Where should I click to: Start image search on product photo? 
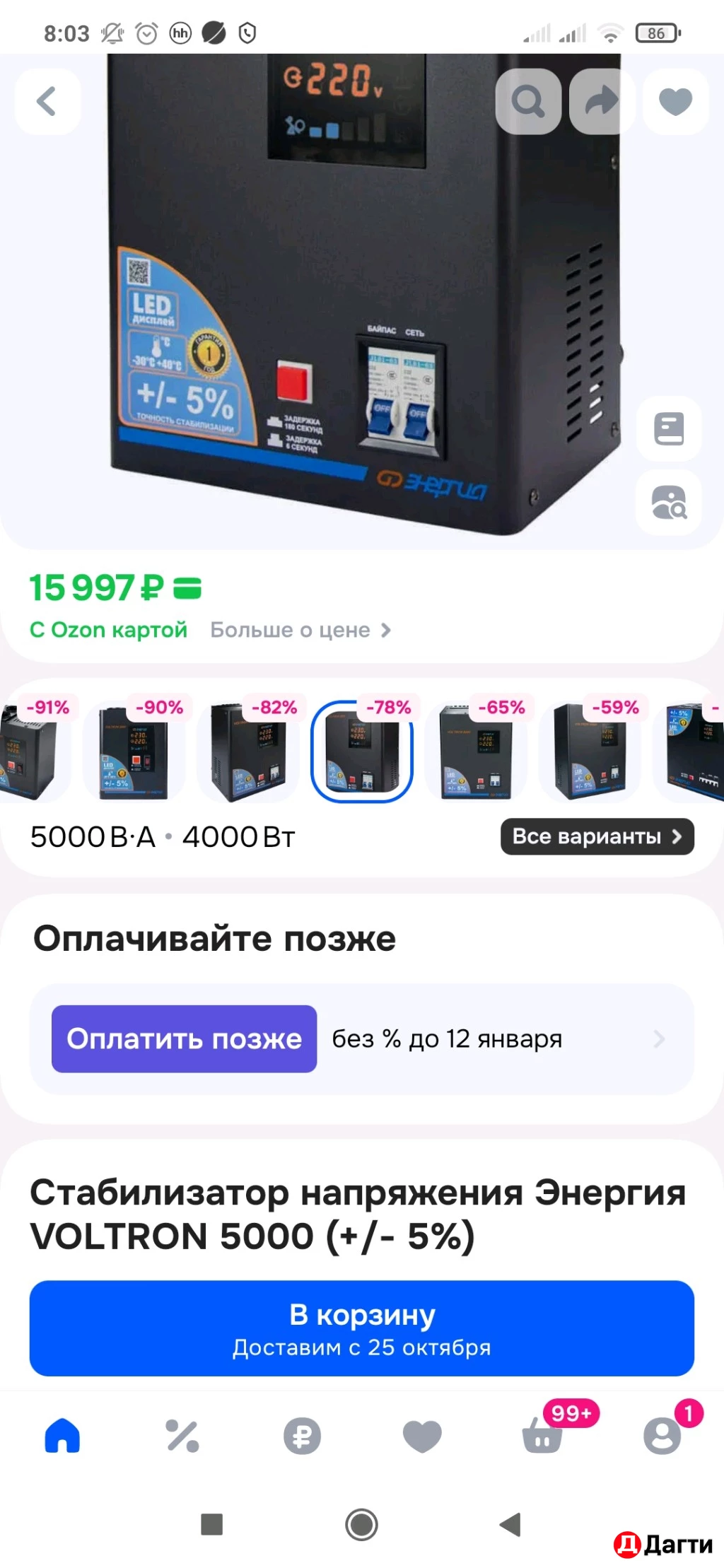point(667,503)
